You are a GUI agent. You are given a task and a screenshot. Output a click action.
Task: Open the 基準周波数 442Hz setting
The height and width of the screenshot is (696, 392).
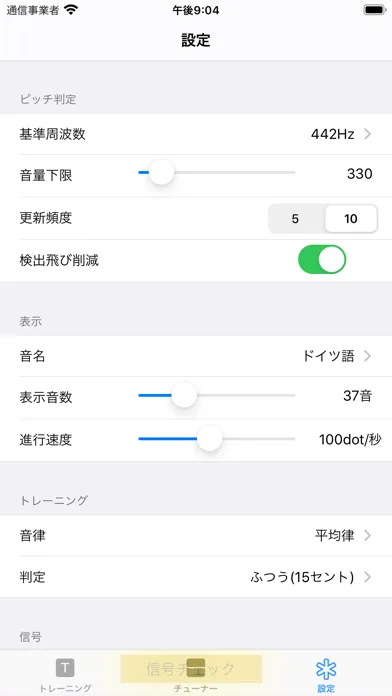[196, 134]
